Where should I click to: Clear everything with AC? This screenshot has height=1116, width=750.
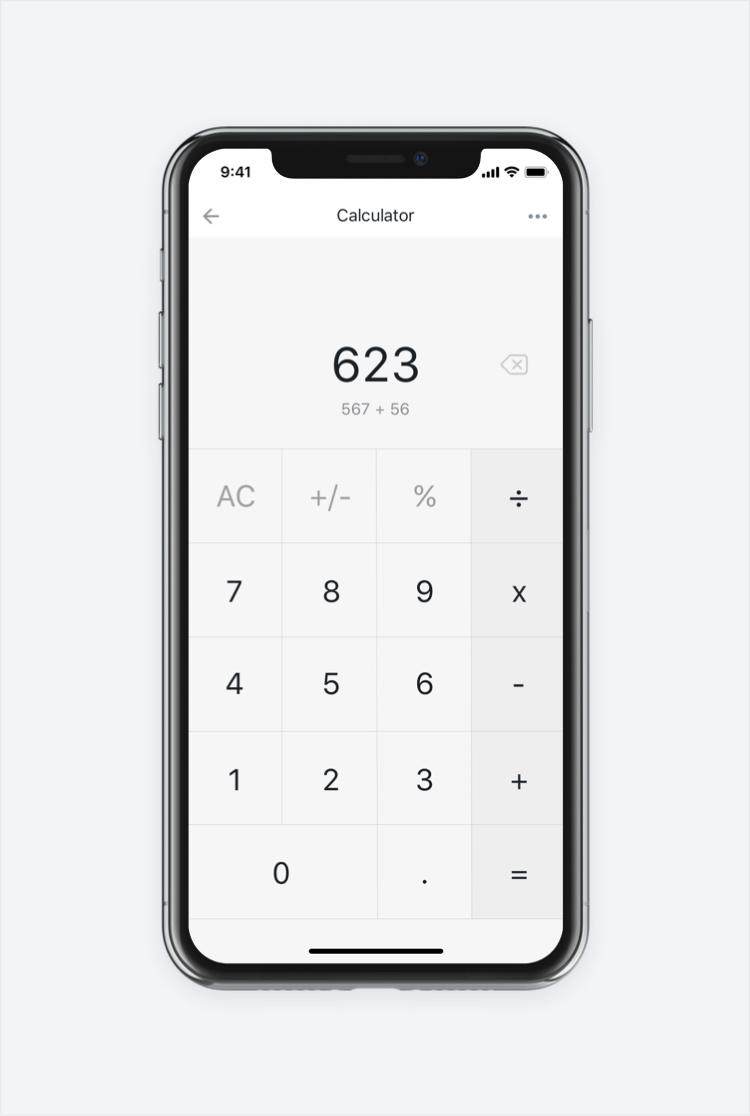tap(236, 496)
